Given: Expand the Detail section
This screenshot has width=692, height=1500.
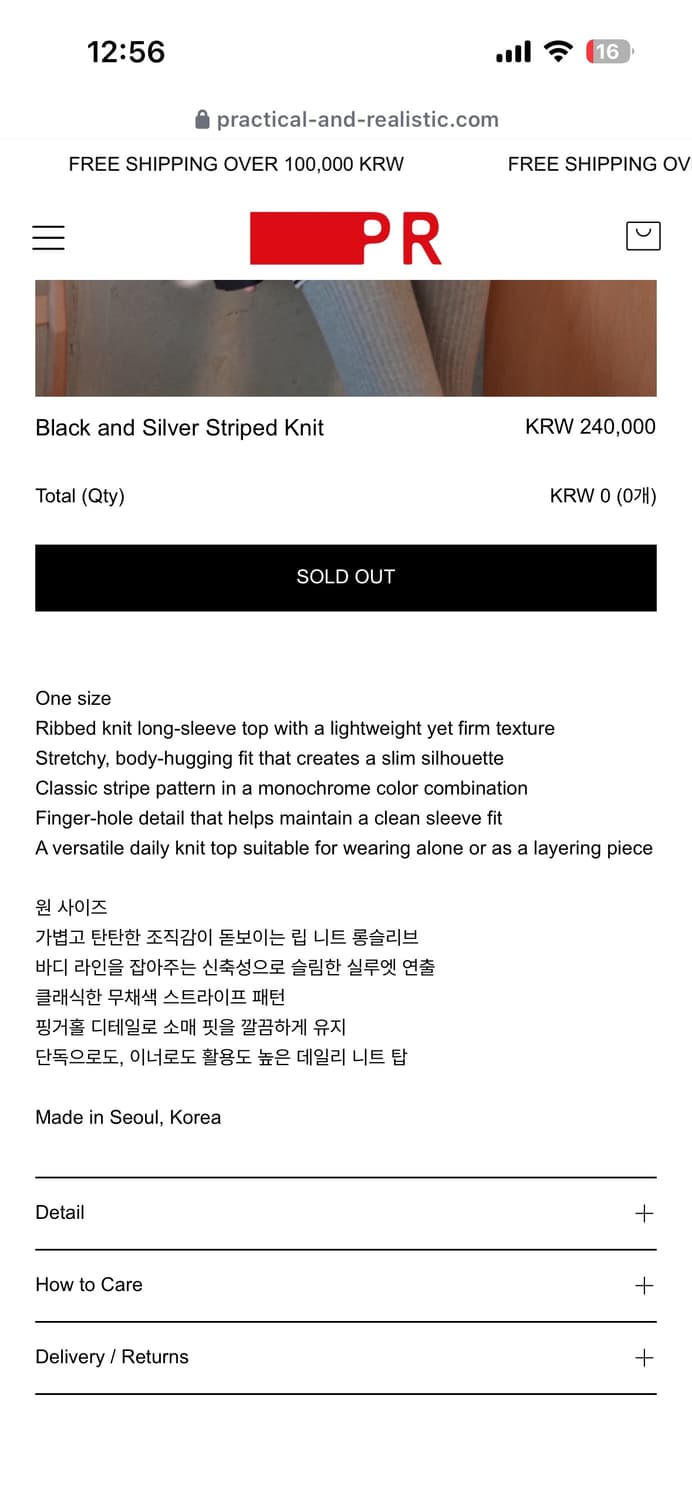Looking at the screenshot, I should (346, 1213).
